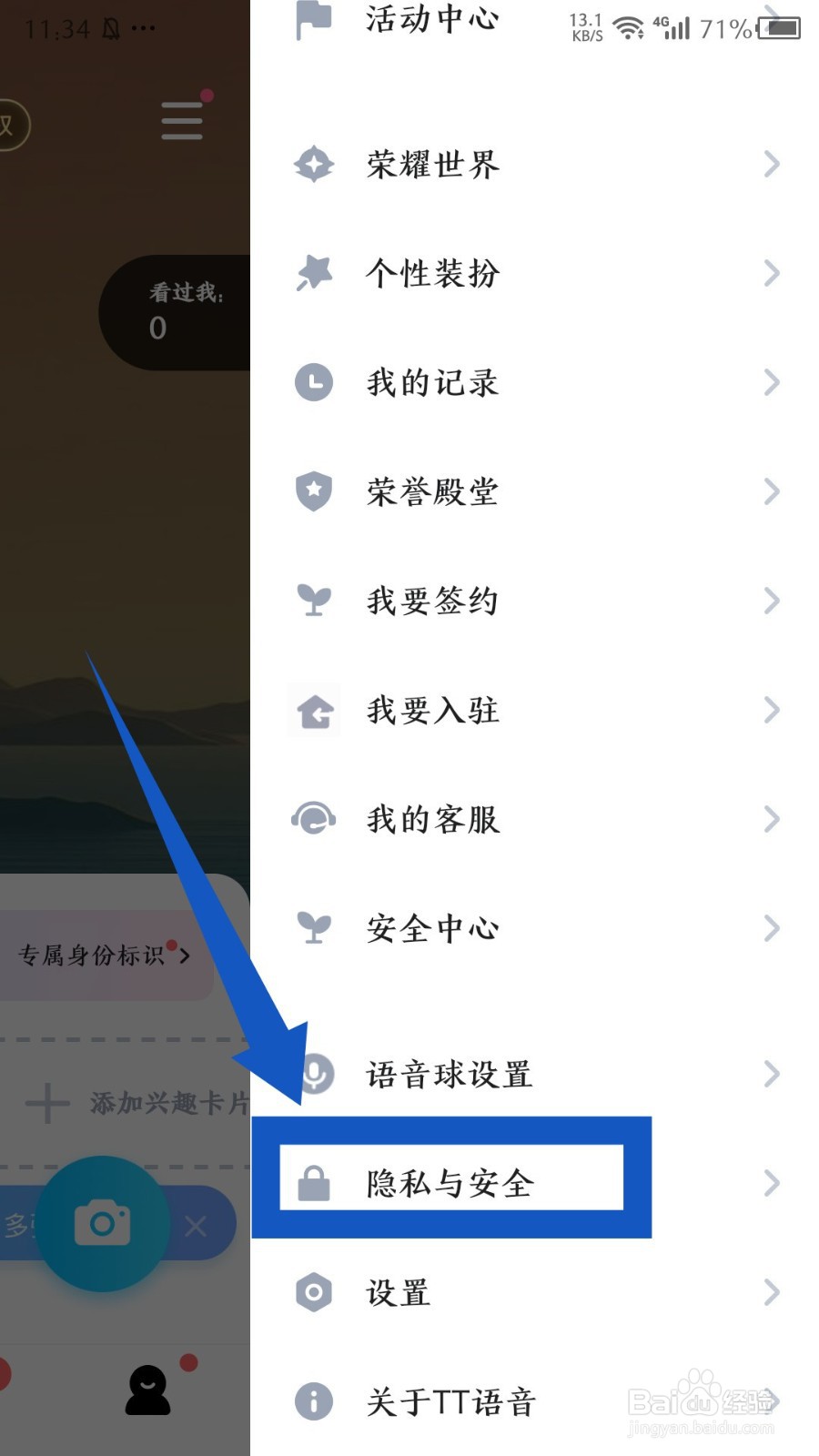
Task: Expand 安全中心 with its right arrow
Action: [x=773, y=928]
